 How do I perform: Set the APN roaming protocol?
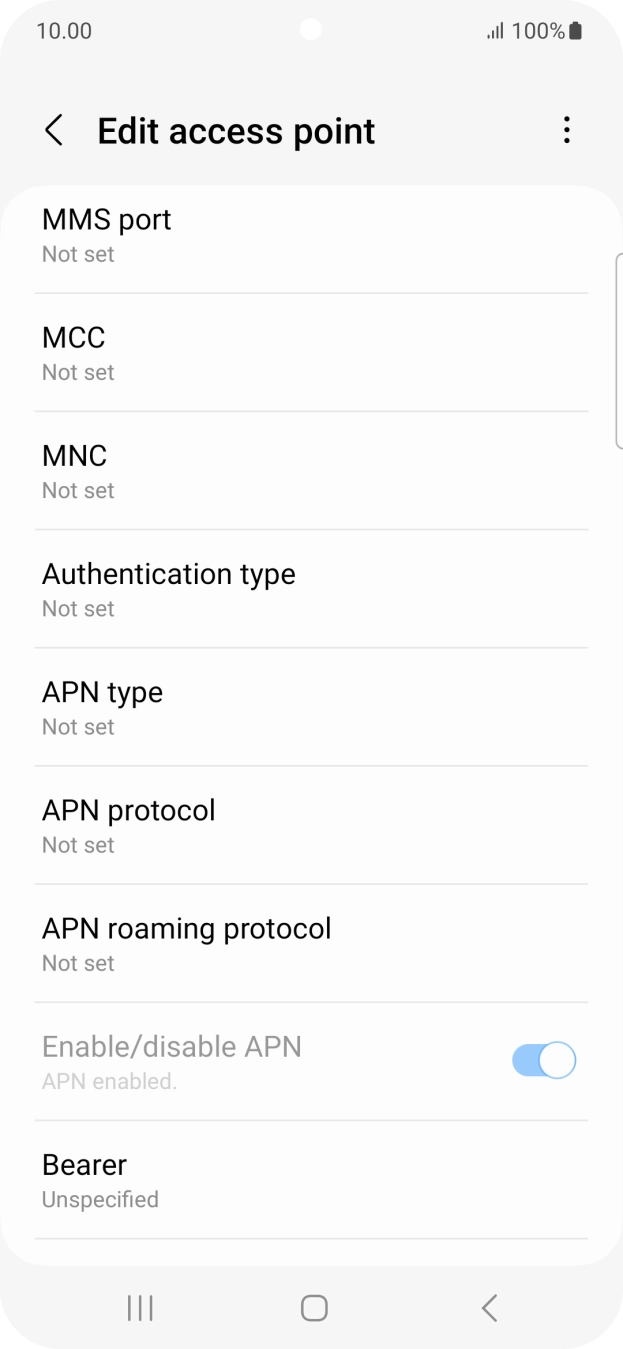[310, 943]
